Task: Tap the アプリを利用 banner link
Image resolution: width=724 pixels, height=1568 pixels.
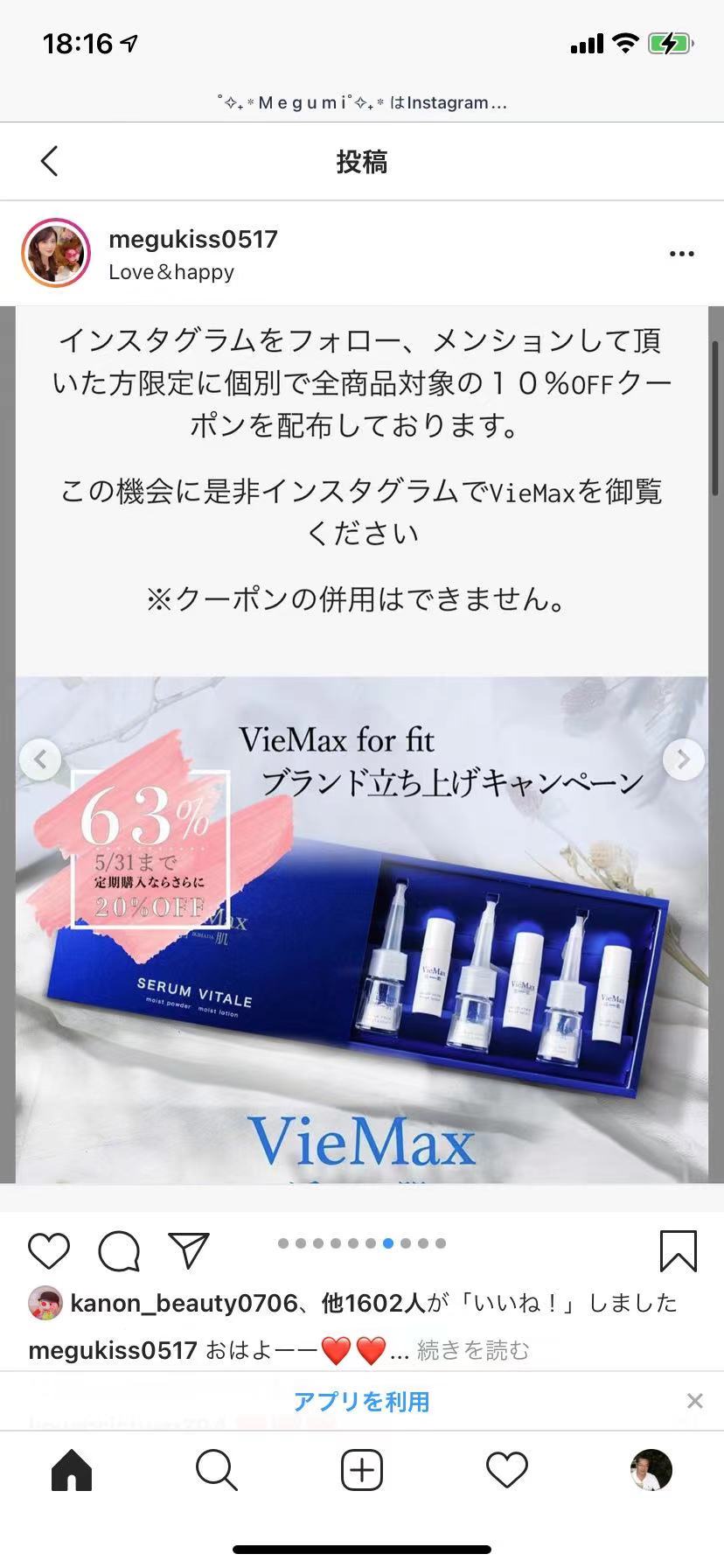Action: tap(361, 1402)
